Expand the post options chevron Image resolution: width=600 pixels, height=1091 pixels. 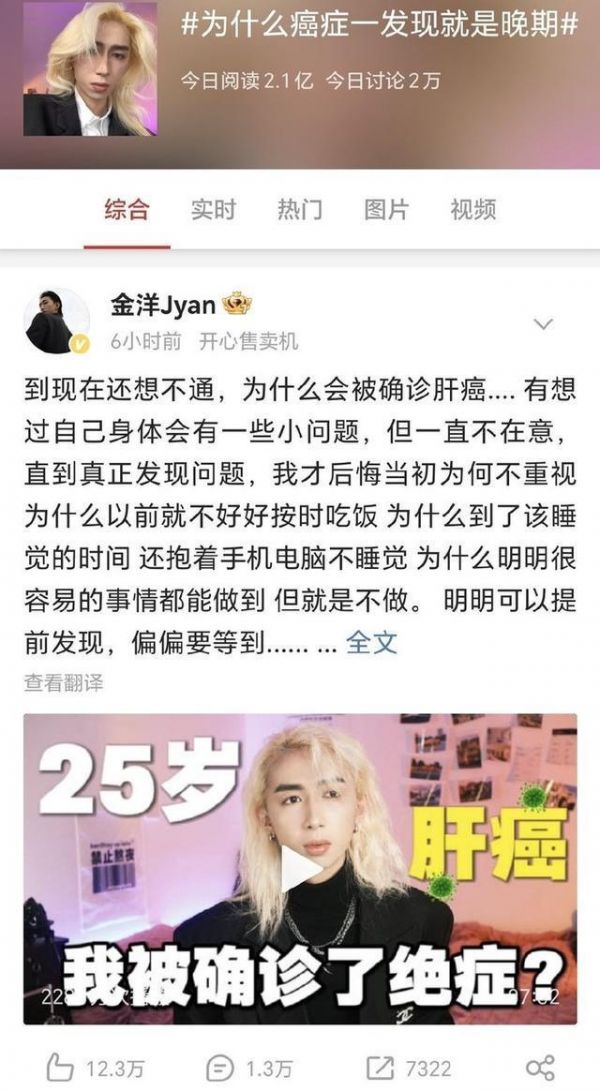(543, 324)
